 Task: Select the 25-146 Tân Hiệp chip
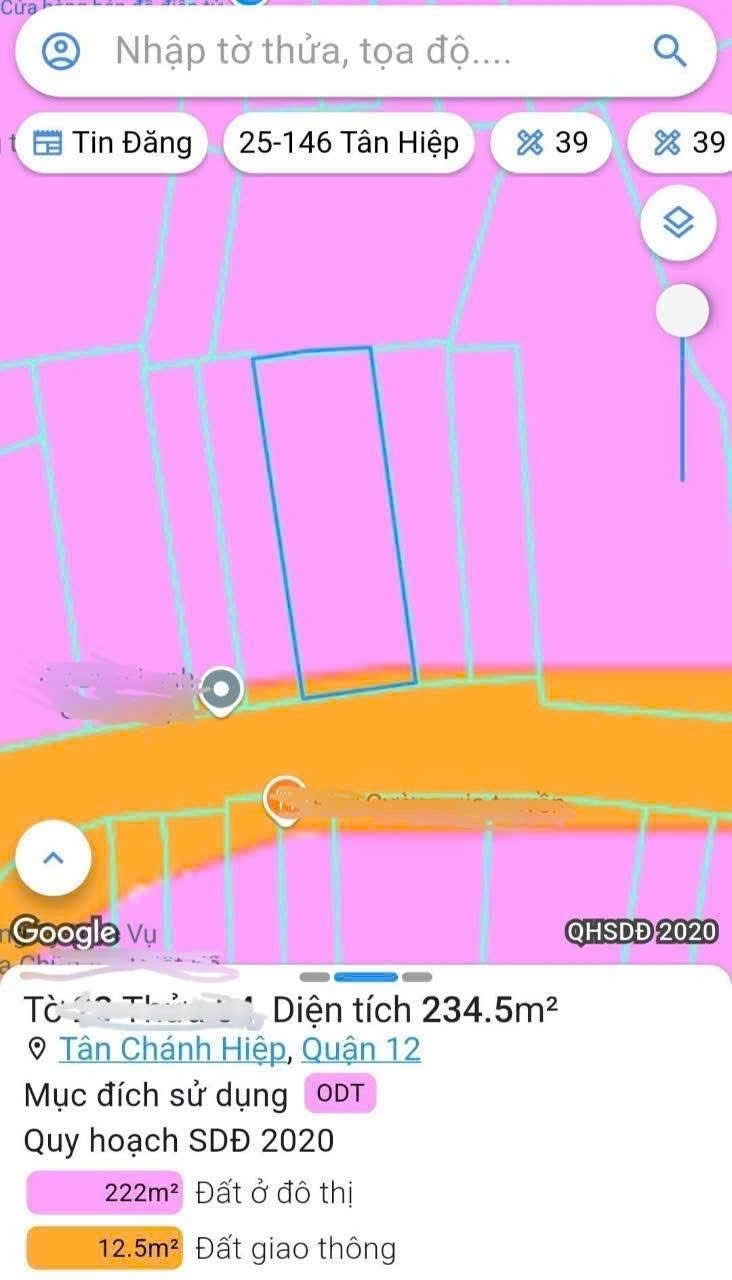348,143
